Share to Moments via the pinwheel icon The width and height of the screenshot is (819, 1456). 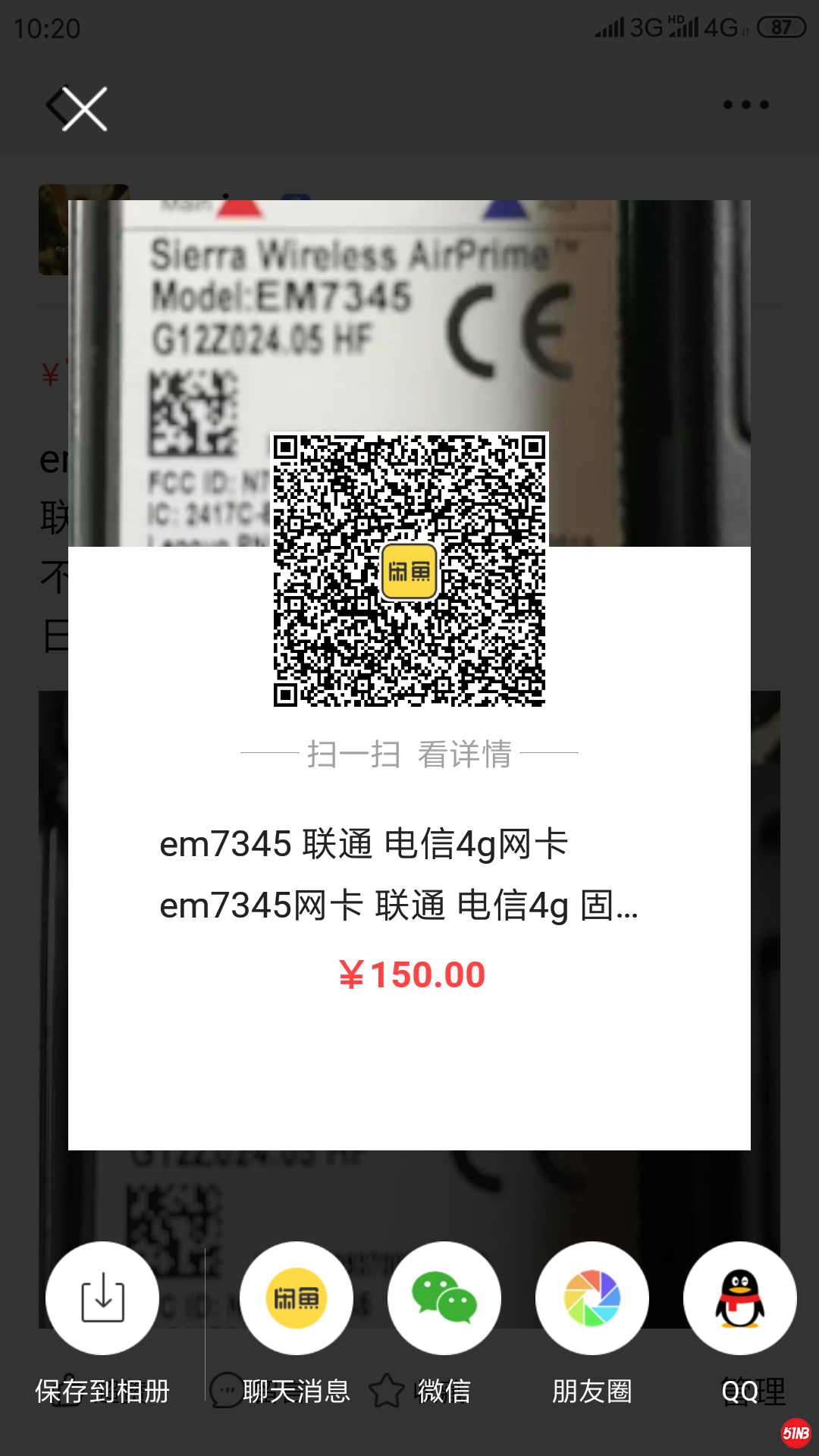coord(591,1298)
